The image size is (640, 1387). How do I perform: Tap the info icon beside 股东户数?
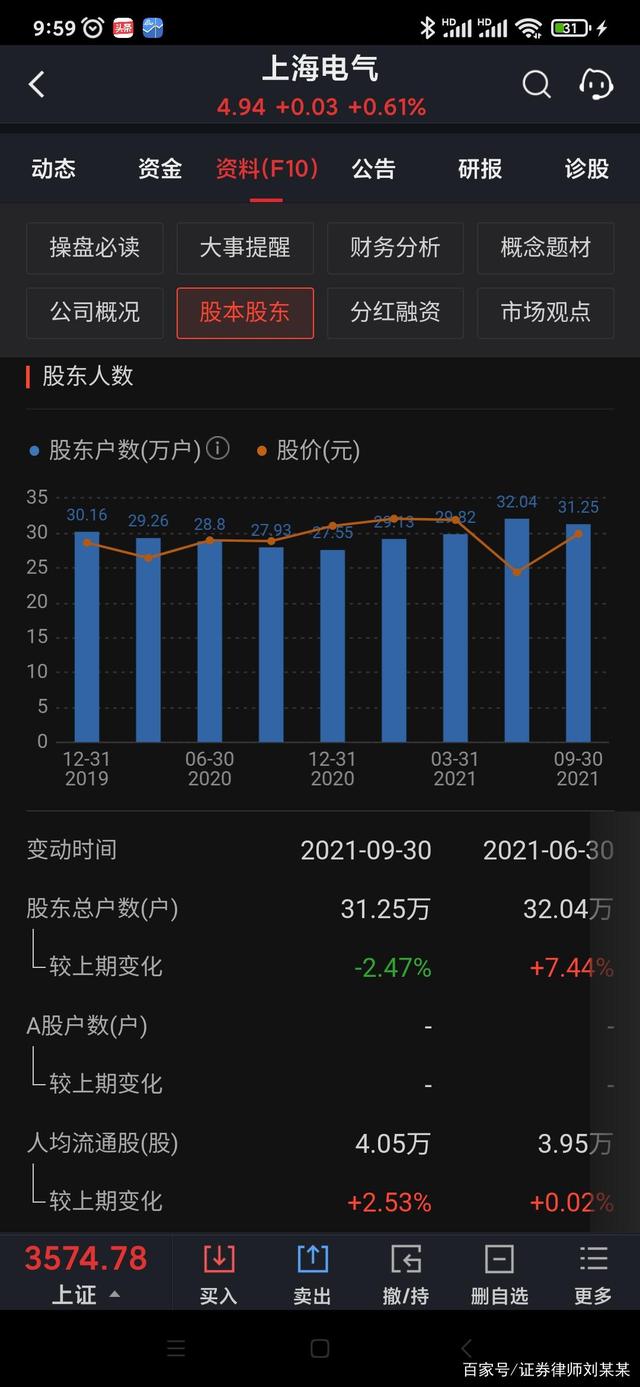[218, 449]
